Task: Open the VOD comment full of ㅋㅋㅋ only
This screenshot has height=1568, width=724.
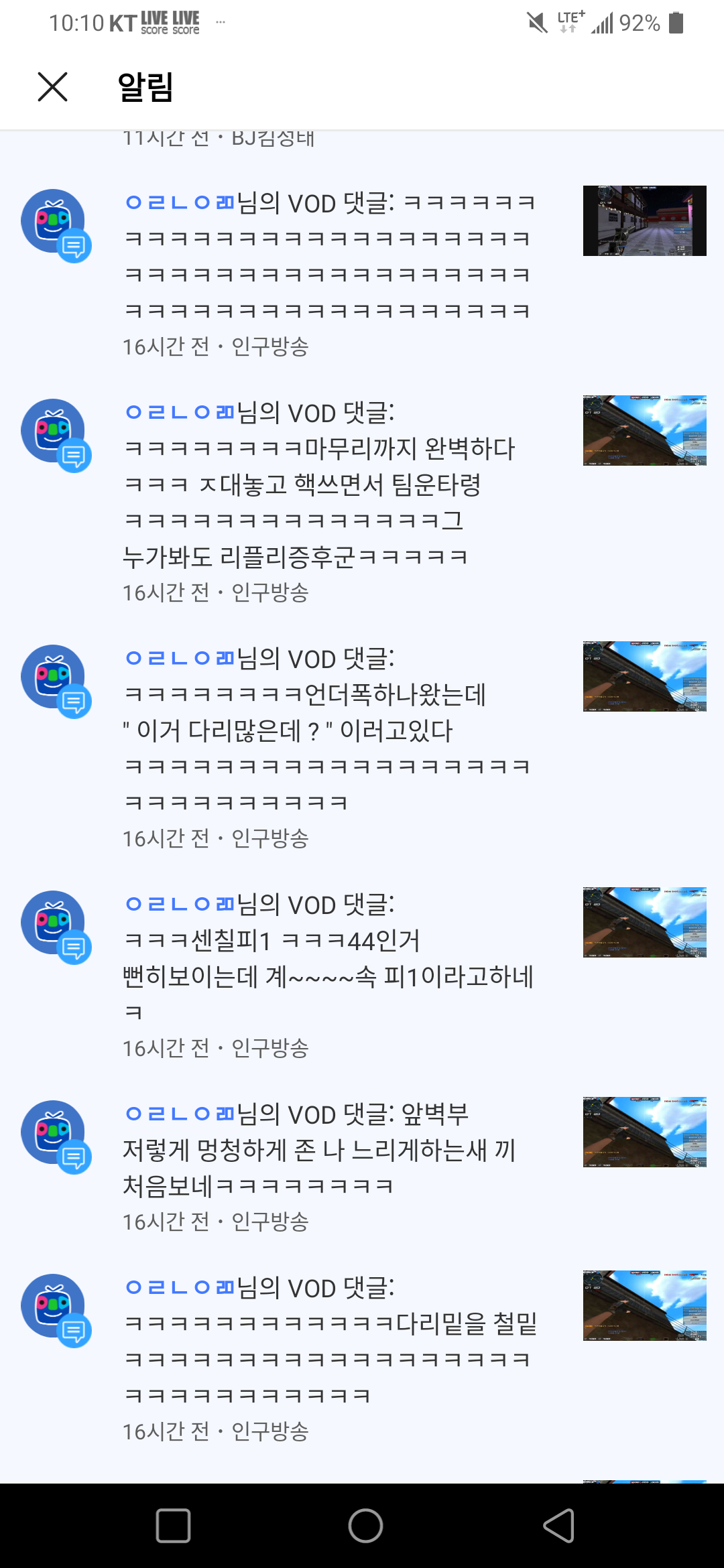Action: click(328, 257)
